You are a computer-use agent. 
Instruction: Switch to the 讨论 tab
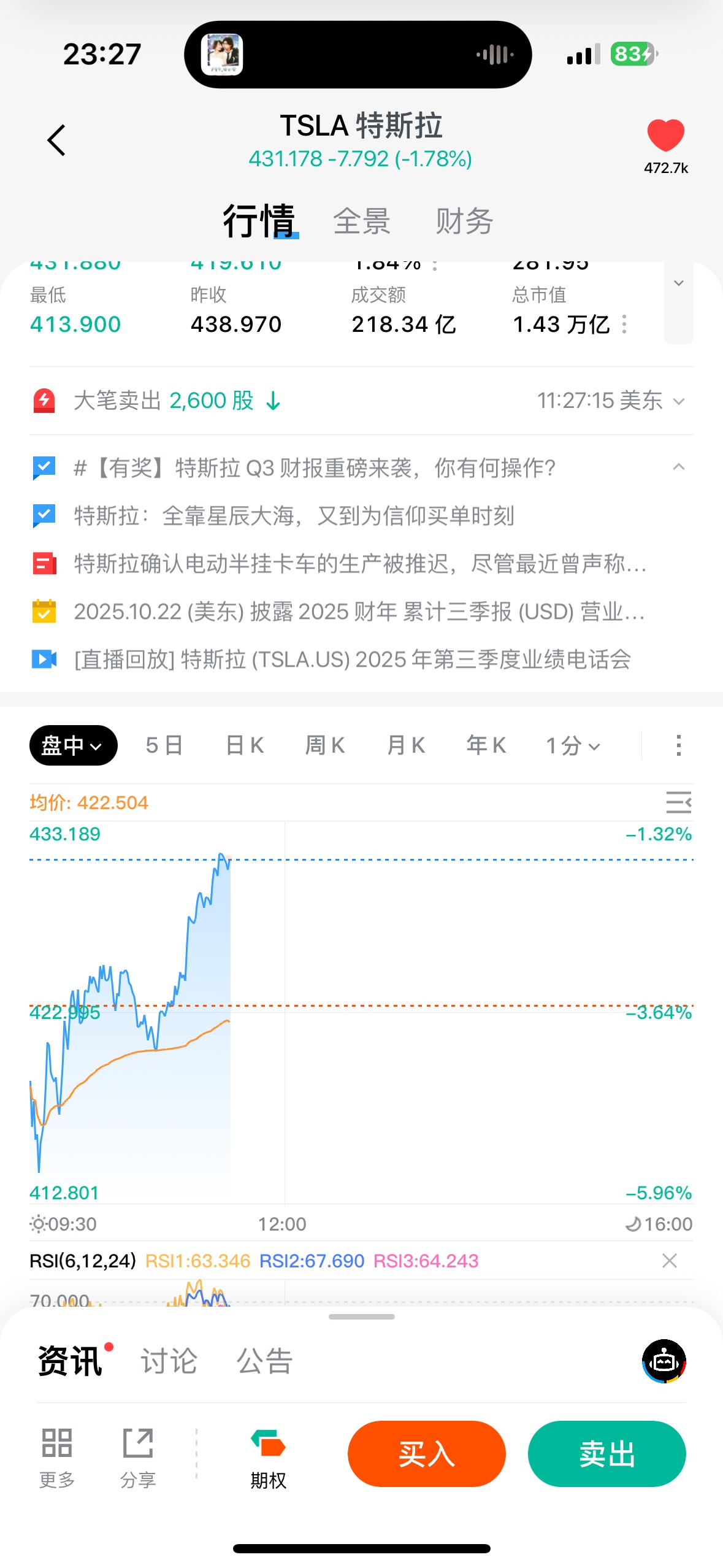click(x=169, y=1361)
